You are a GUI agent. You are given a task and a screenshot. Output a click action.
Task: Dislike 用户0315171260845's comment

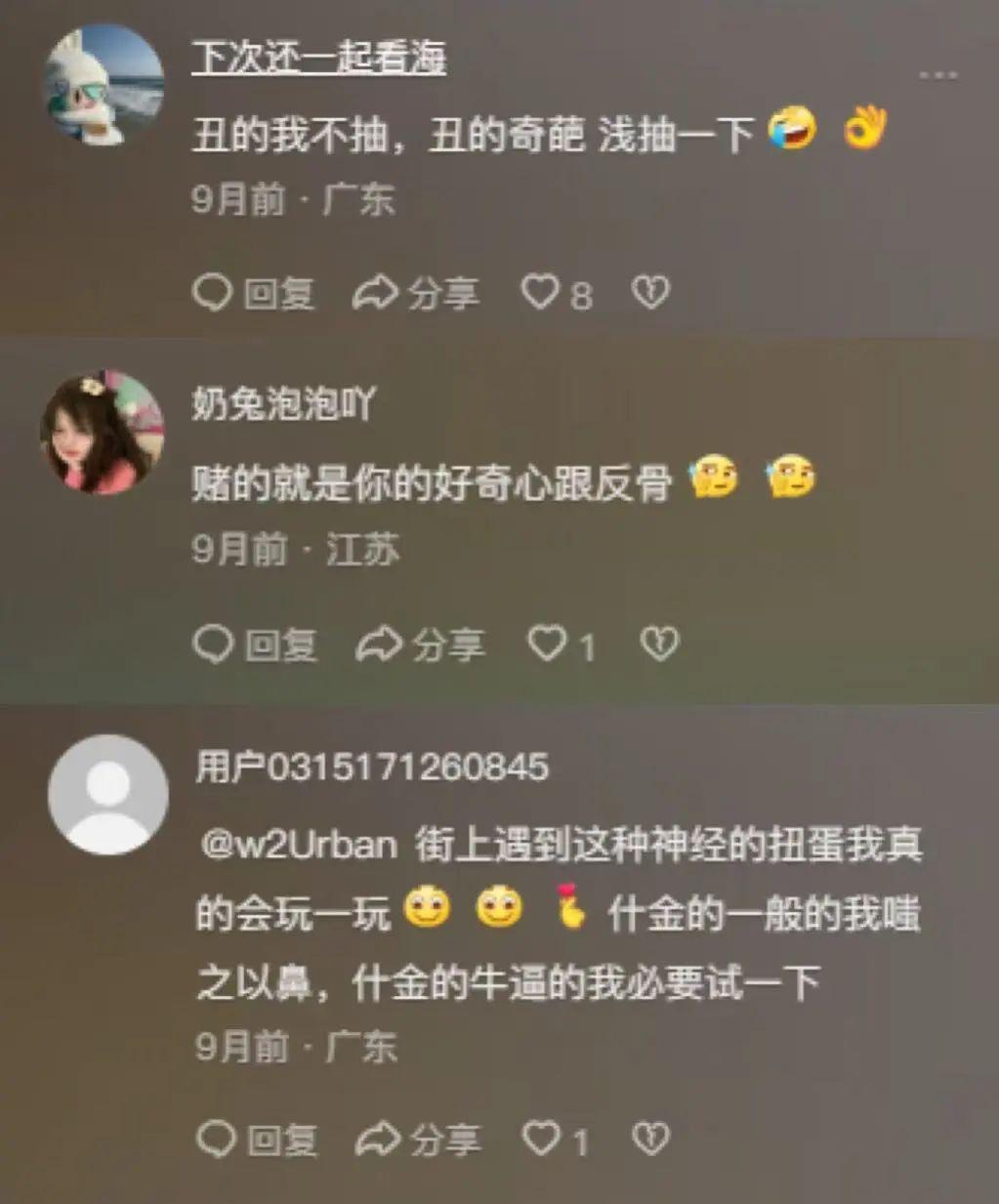[650, 1138]
